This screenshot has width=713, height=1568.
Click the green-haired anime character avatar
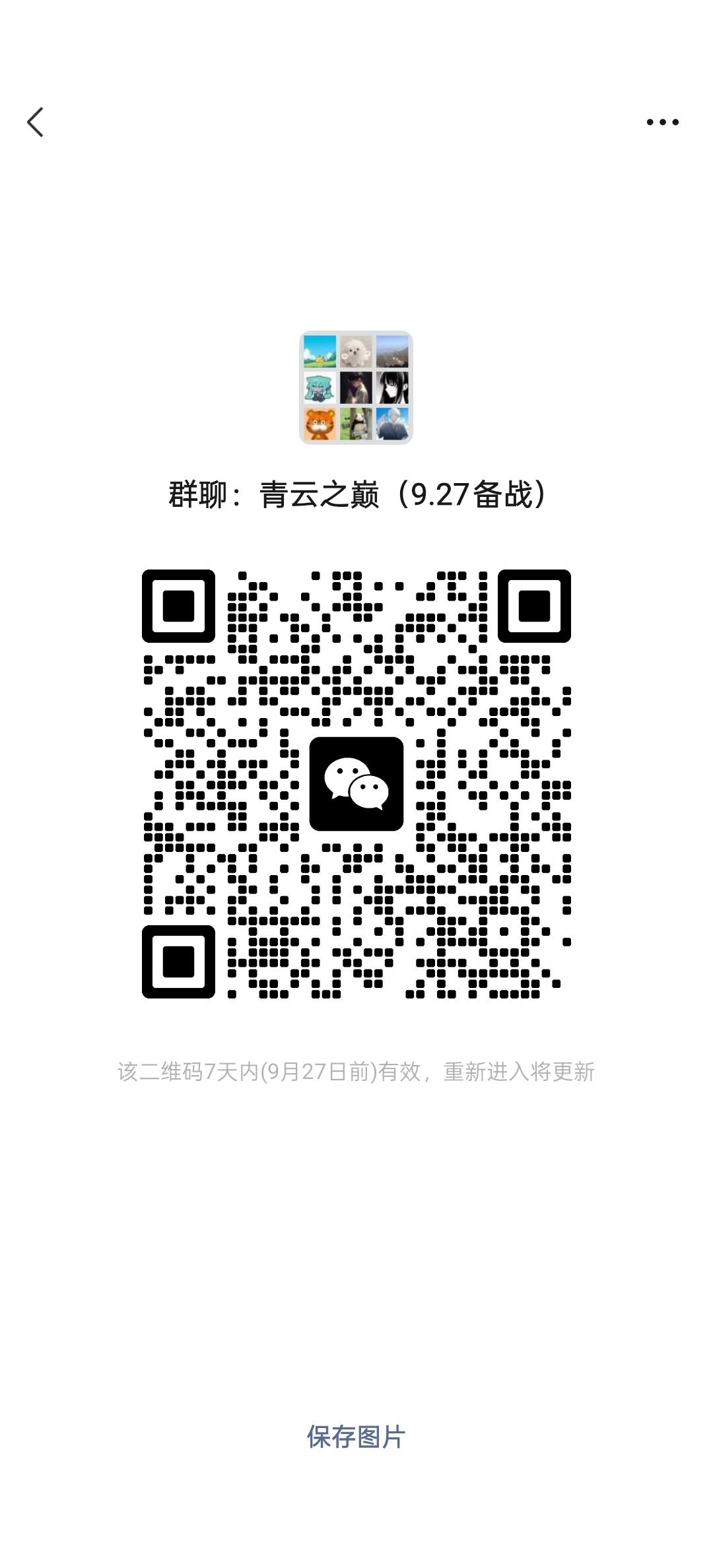point(321,387)
